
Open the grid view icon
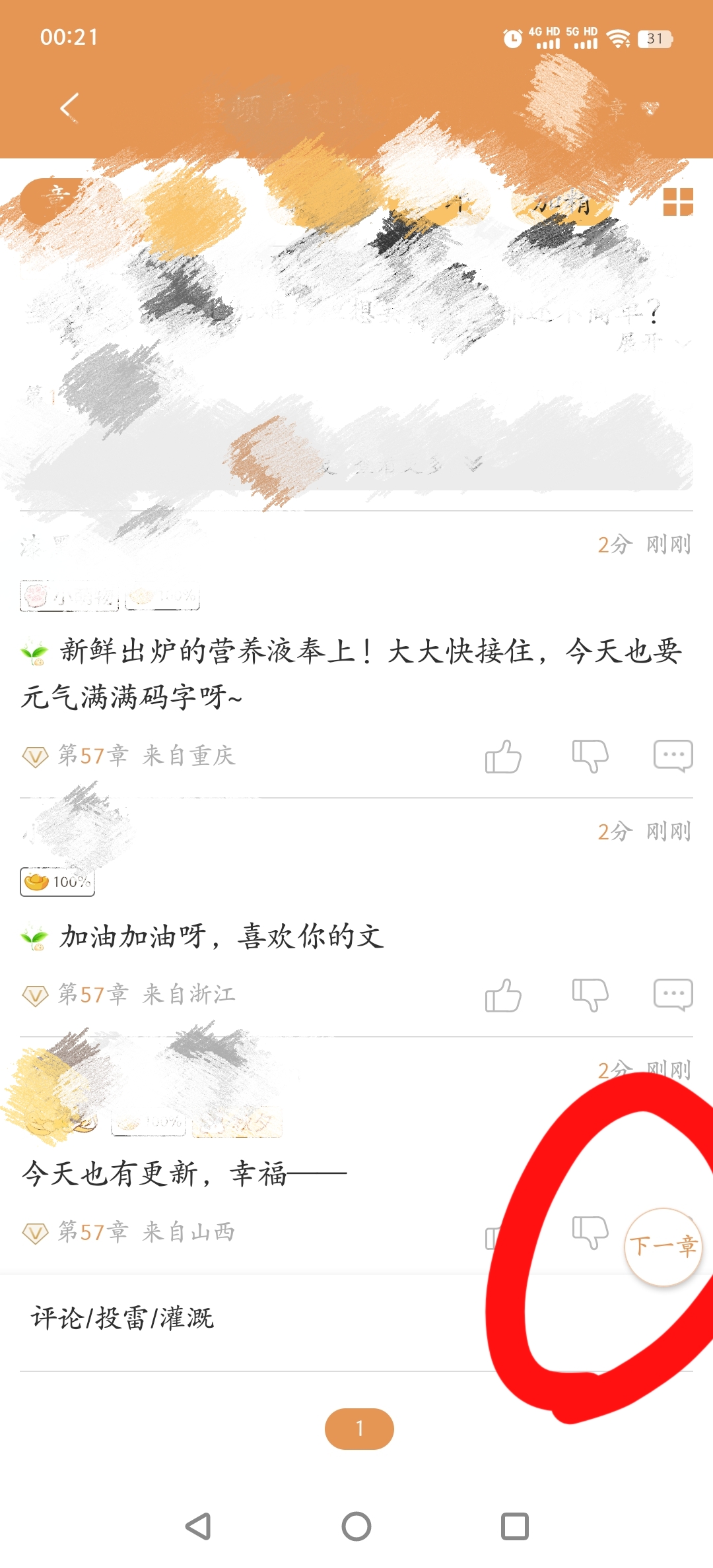tap(677, 201)
